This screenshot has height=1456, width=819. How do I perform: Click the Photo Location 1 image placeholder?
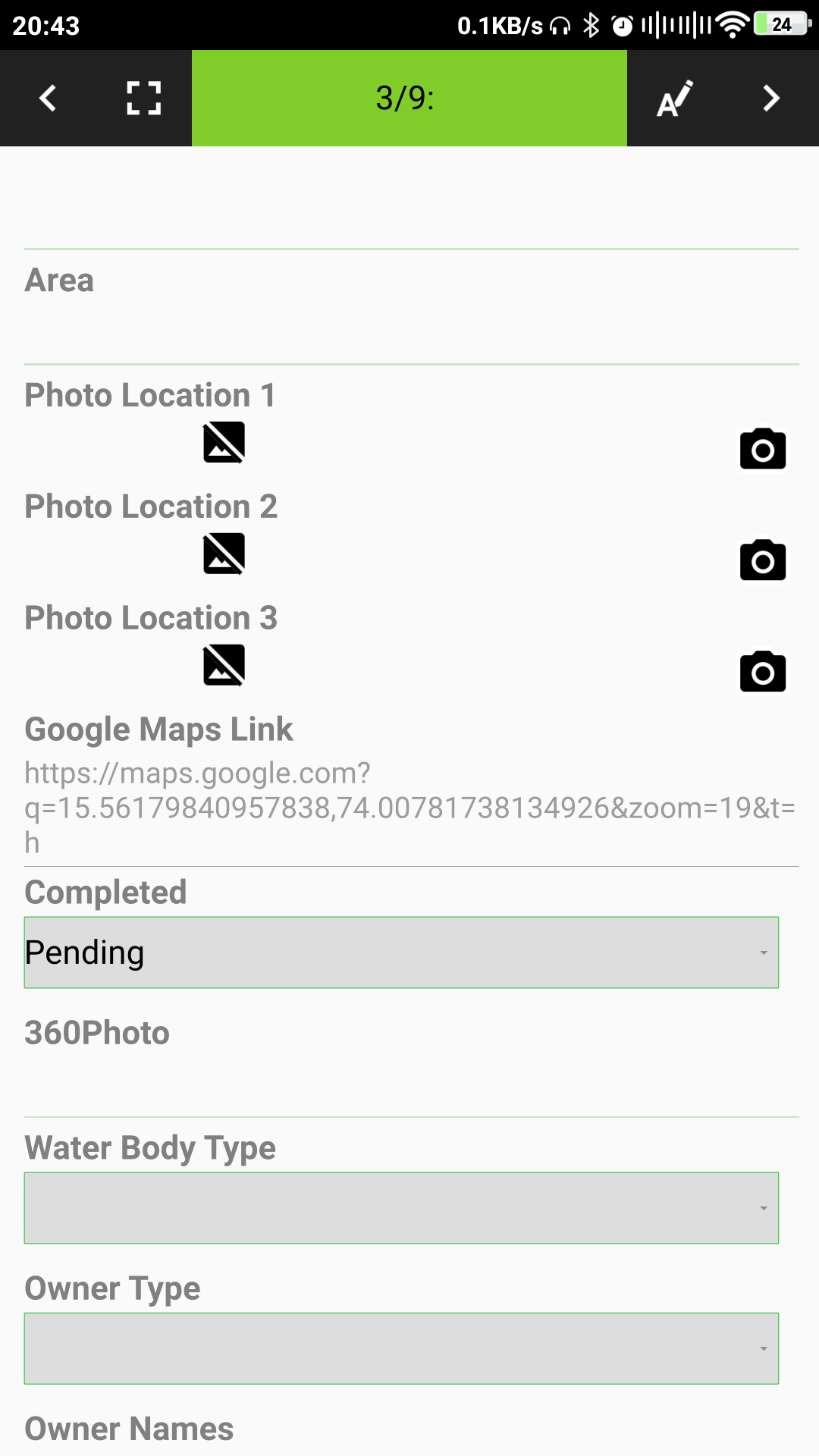click(224, 442)
